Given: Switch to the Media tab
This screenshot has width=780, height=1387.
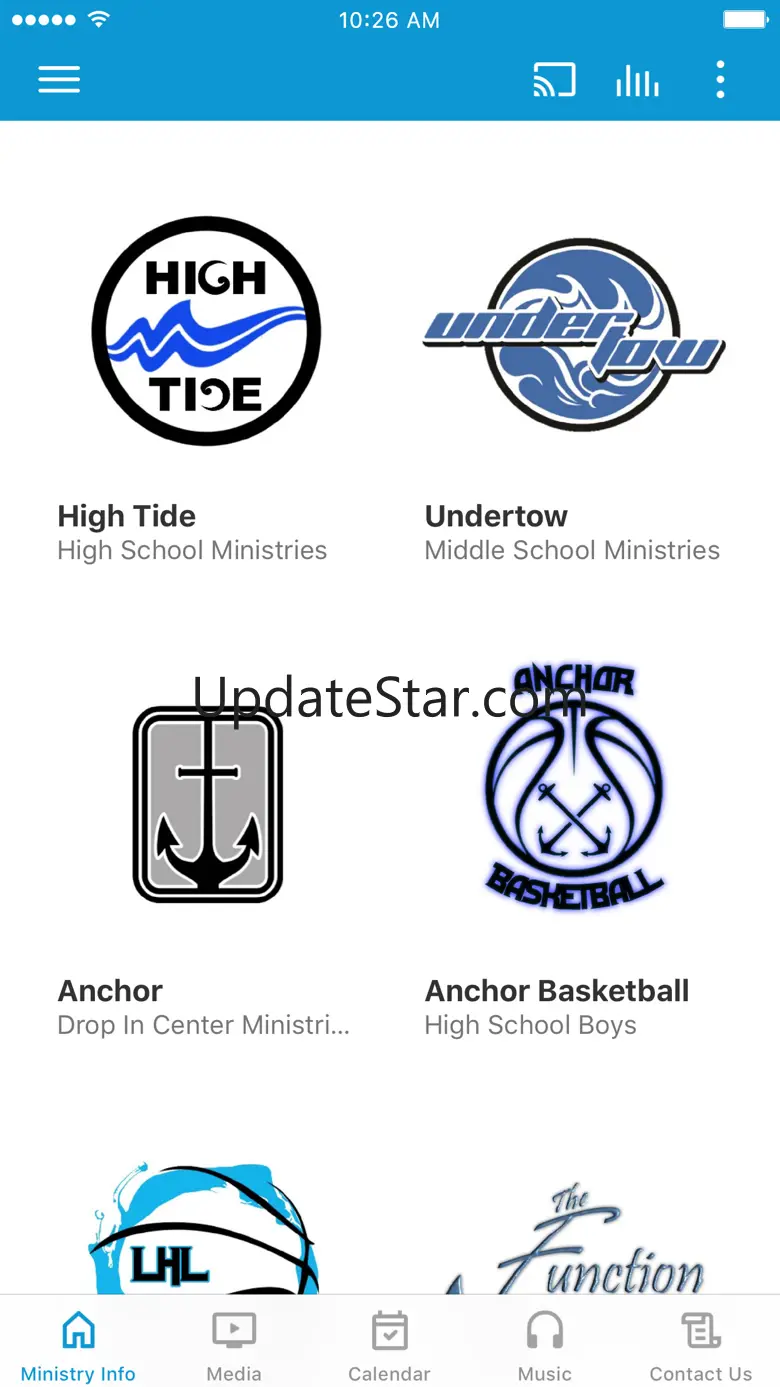Looking at the screenshot, I should tap(234, 1346).
